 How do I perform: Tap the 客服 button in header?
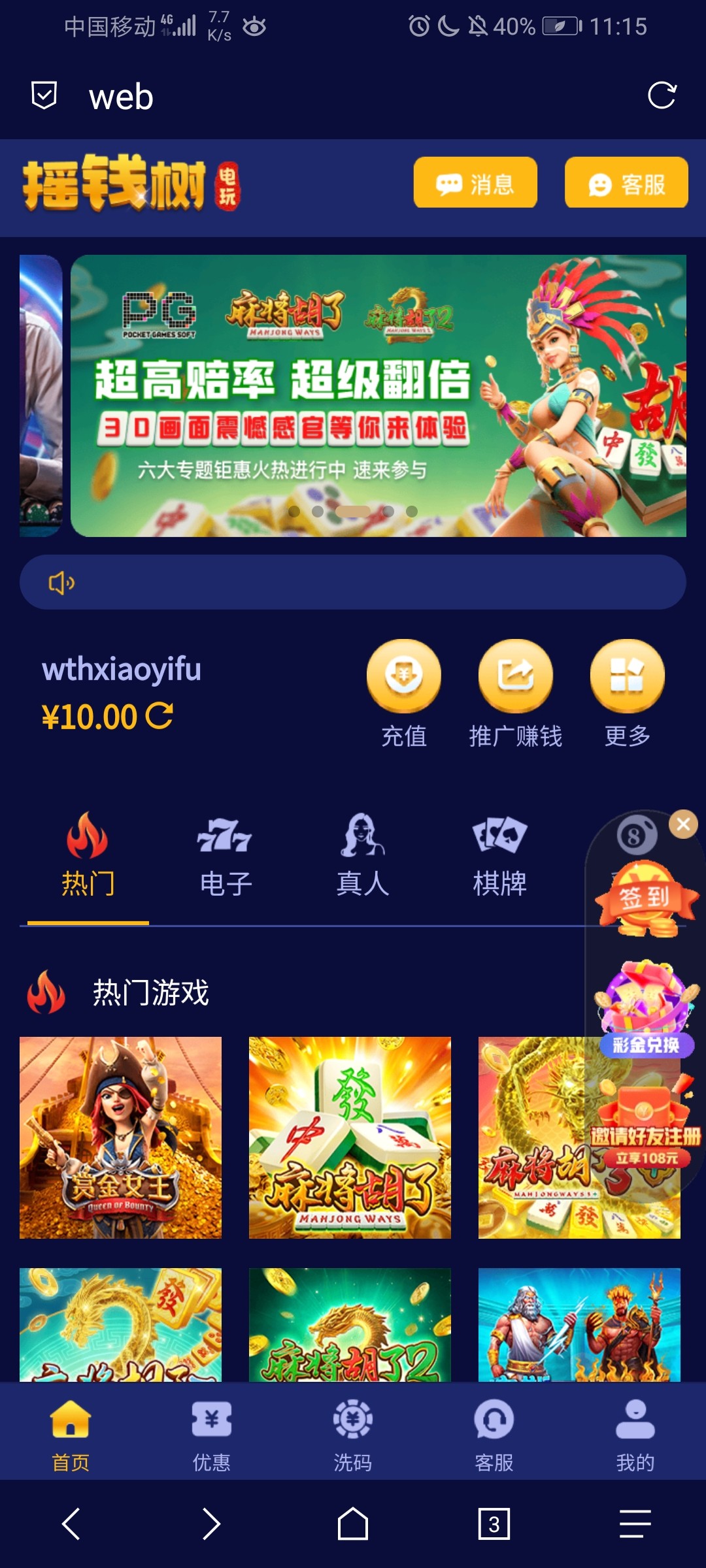point(626,183)
